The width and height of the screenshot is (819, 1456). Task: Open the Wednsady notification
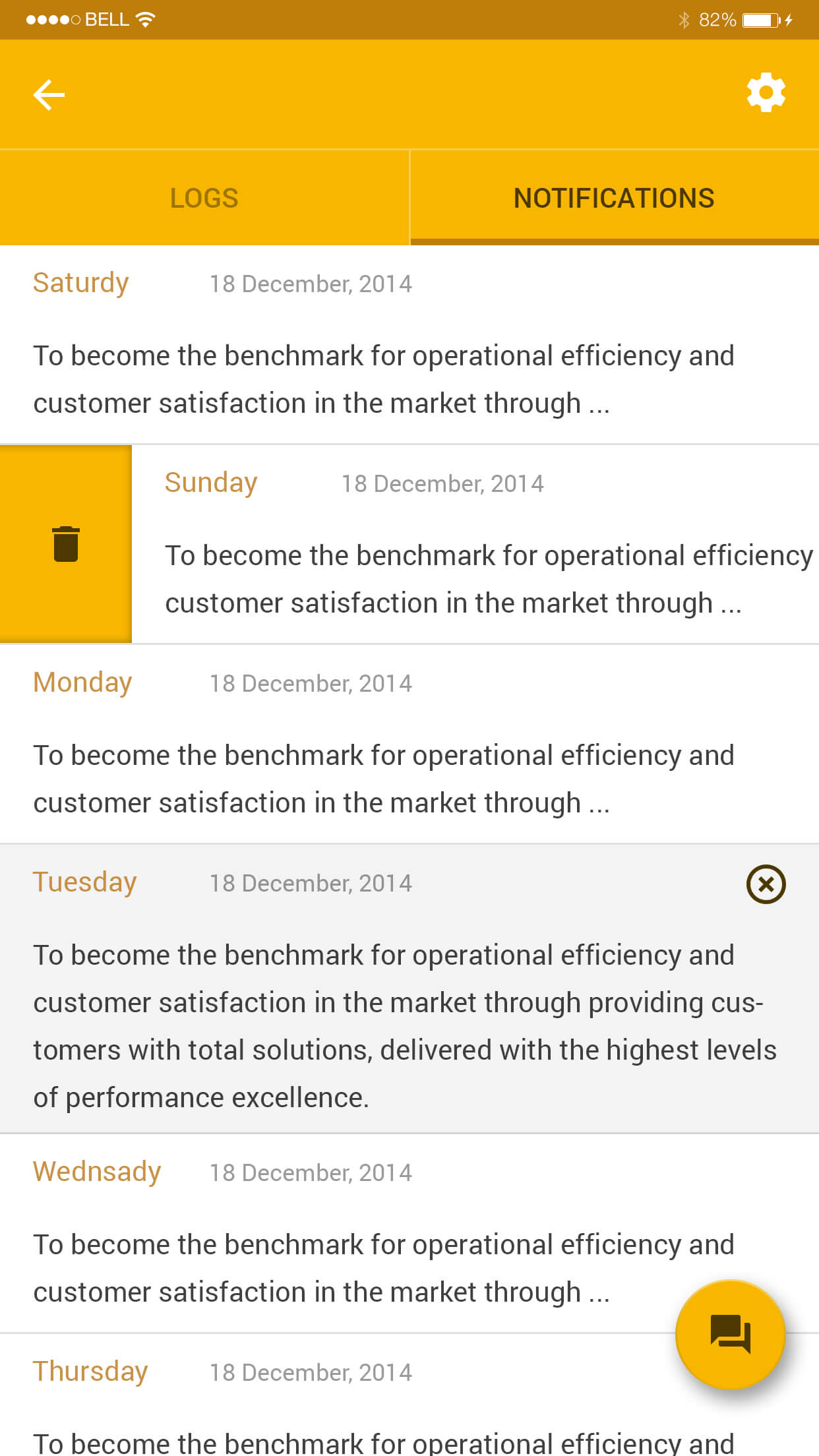[x=409, y=1233]
